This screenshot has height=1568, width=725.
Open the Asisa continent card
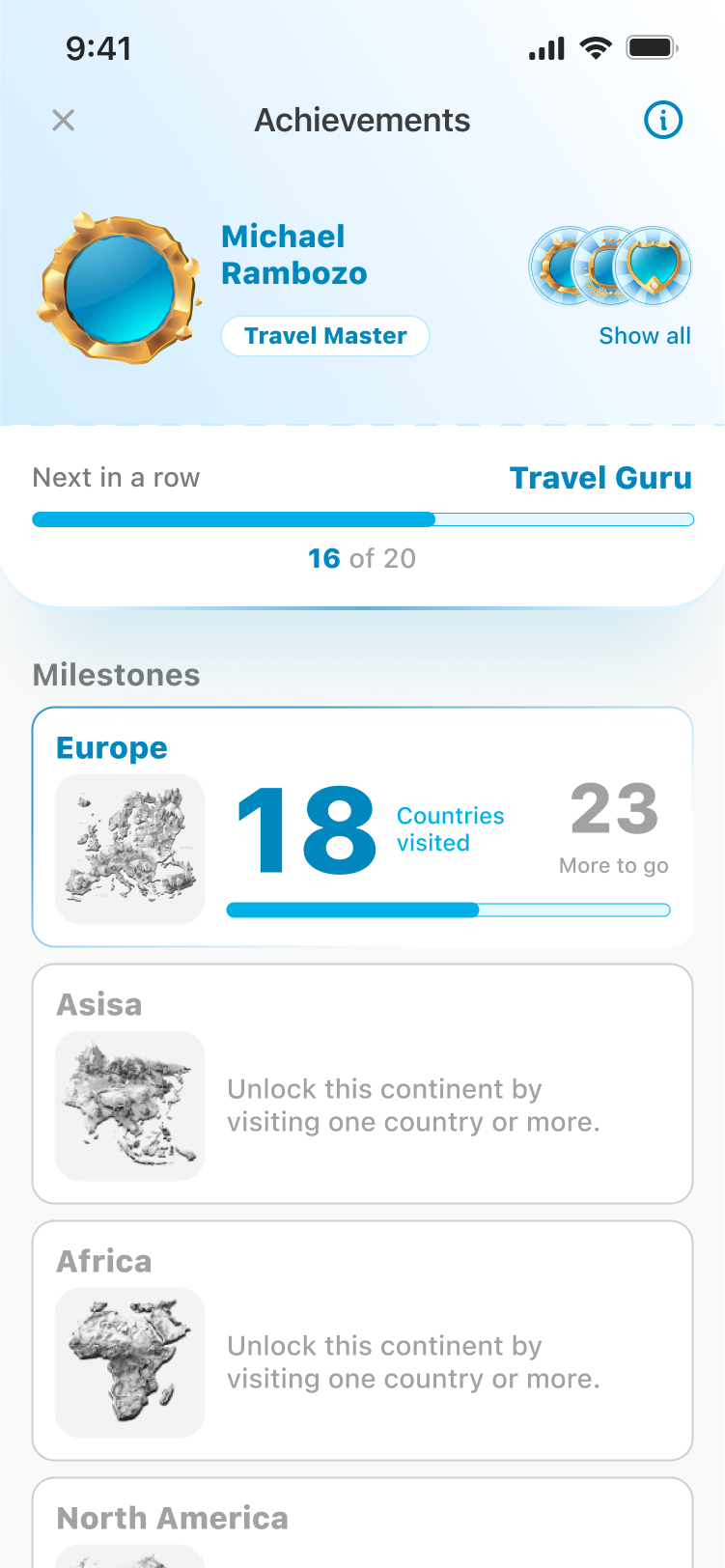363,1084
